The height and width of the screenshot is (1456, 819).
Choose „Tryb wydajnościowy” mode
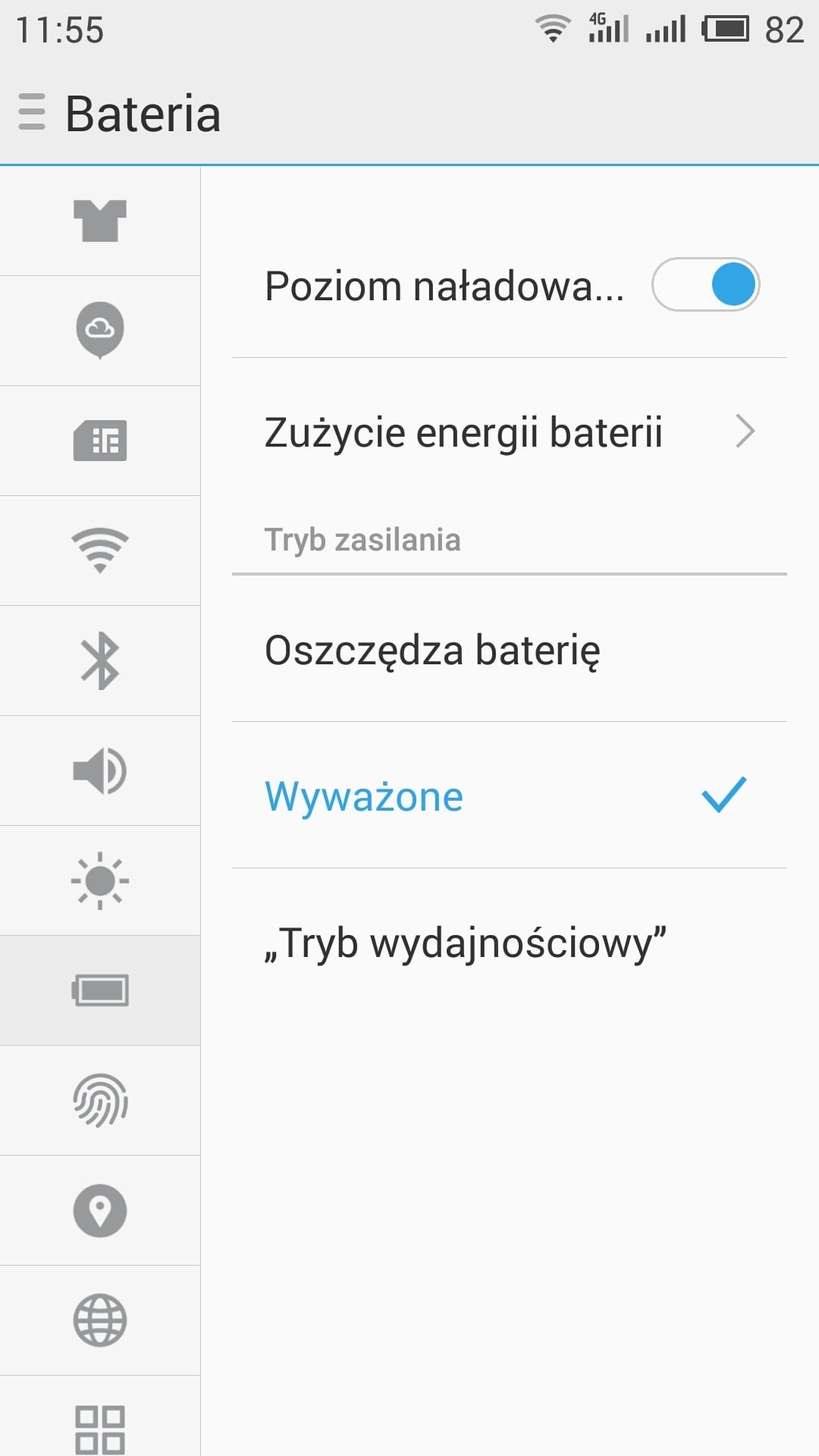pyautogui.click(x=510, y=943)
